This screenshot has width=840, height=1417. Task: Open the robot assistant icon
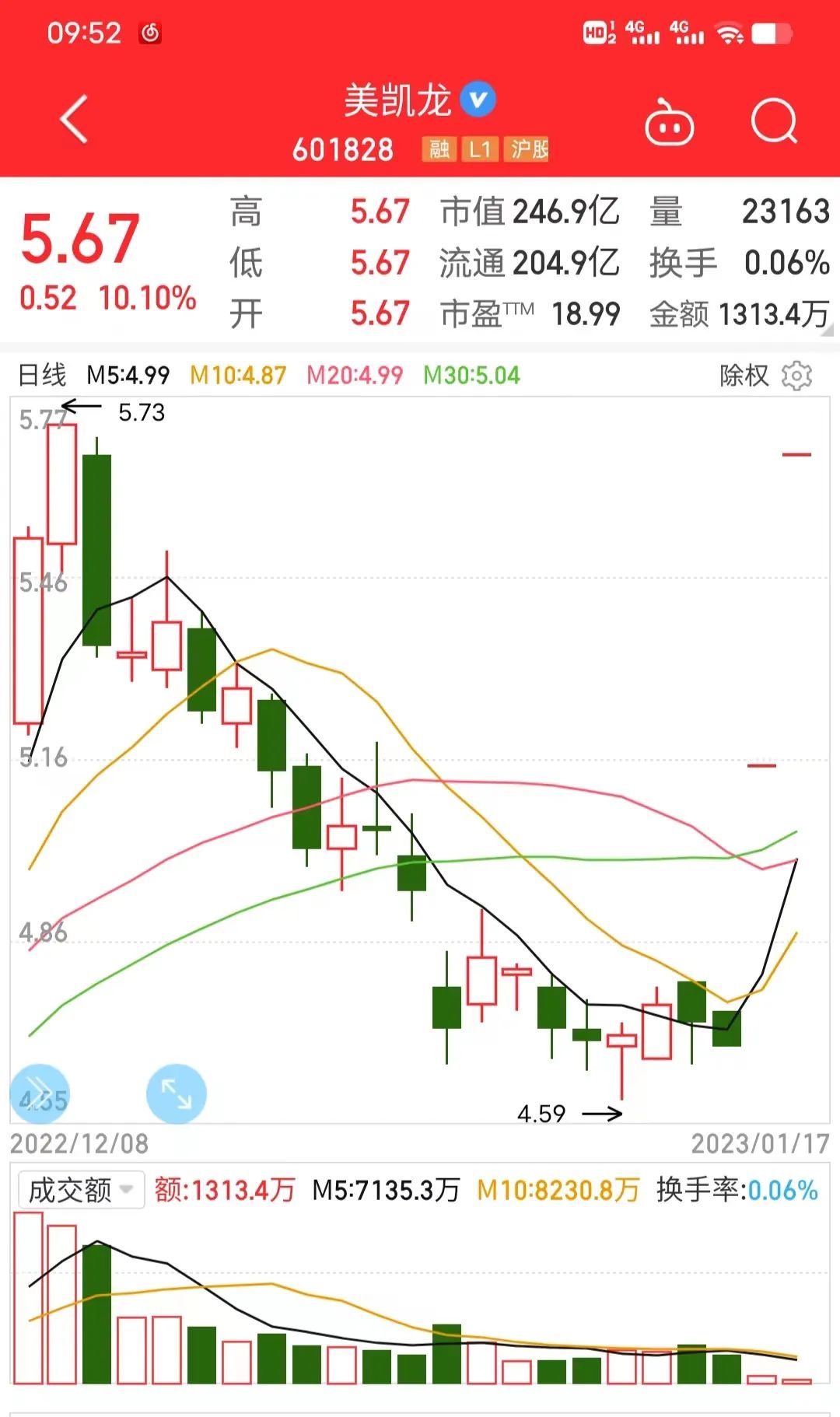tap(669, 124)
